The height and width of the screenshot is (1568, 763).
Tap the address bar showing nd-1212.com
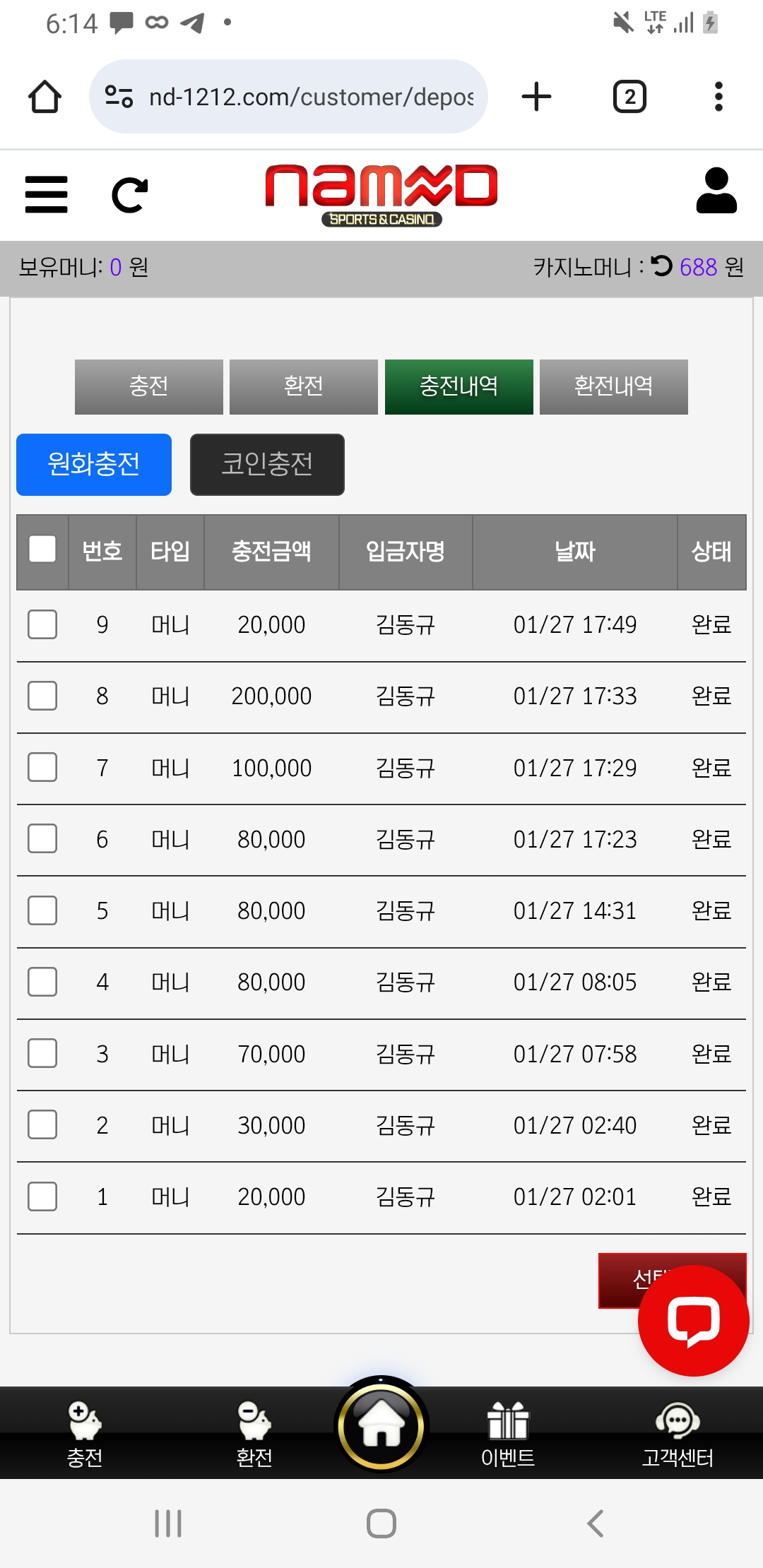[290, 97]
